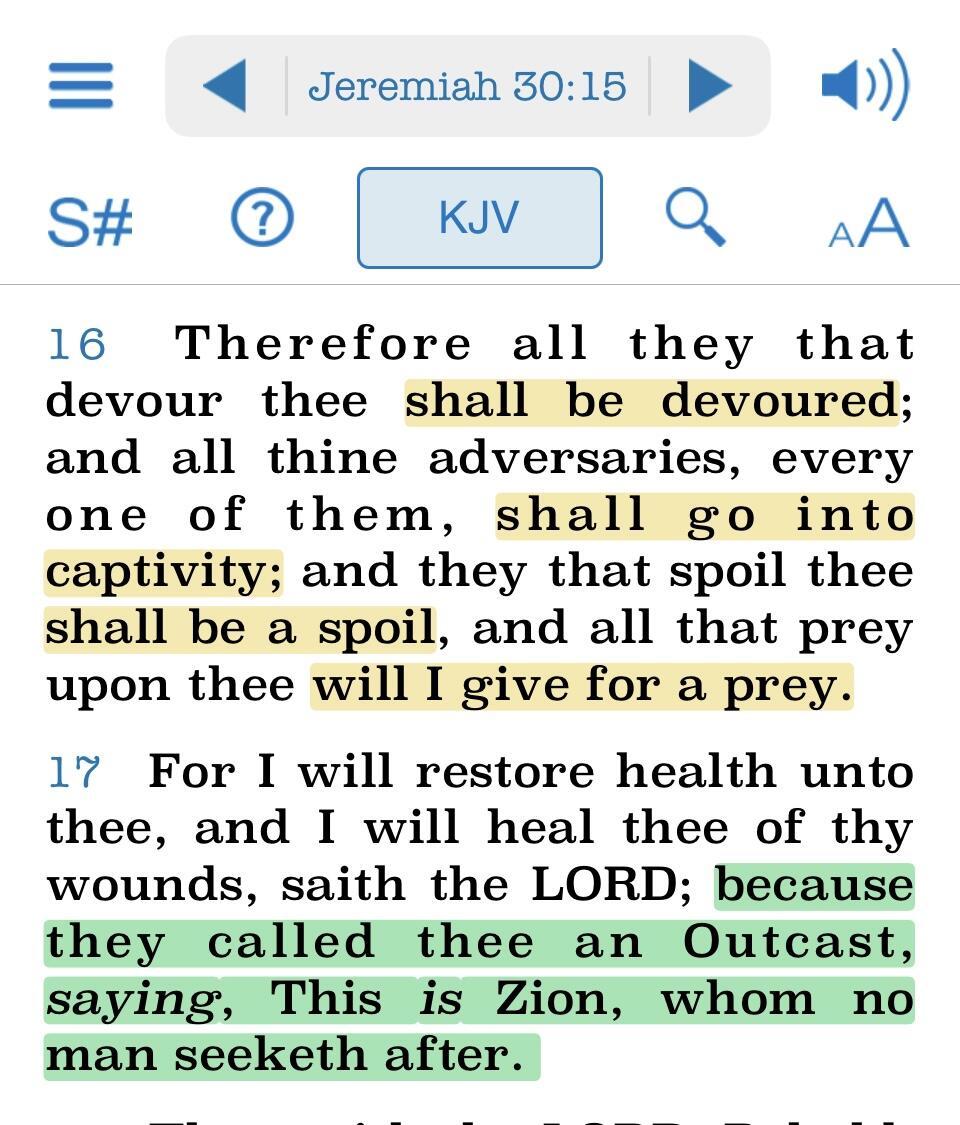This screenshot has height=1125, width=960.
Task: Open the help question mark
Action: (262, 218)
